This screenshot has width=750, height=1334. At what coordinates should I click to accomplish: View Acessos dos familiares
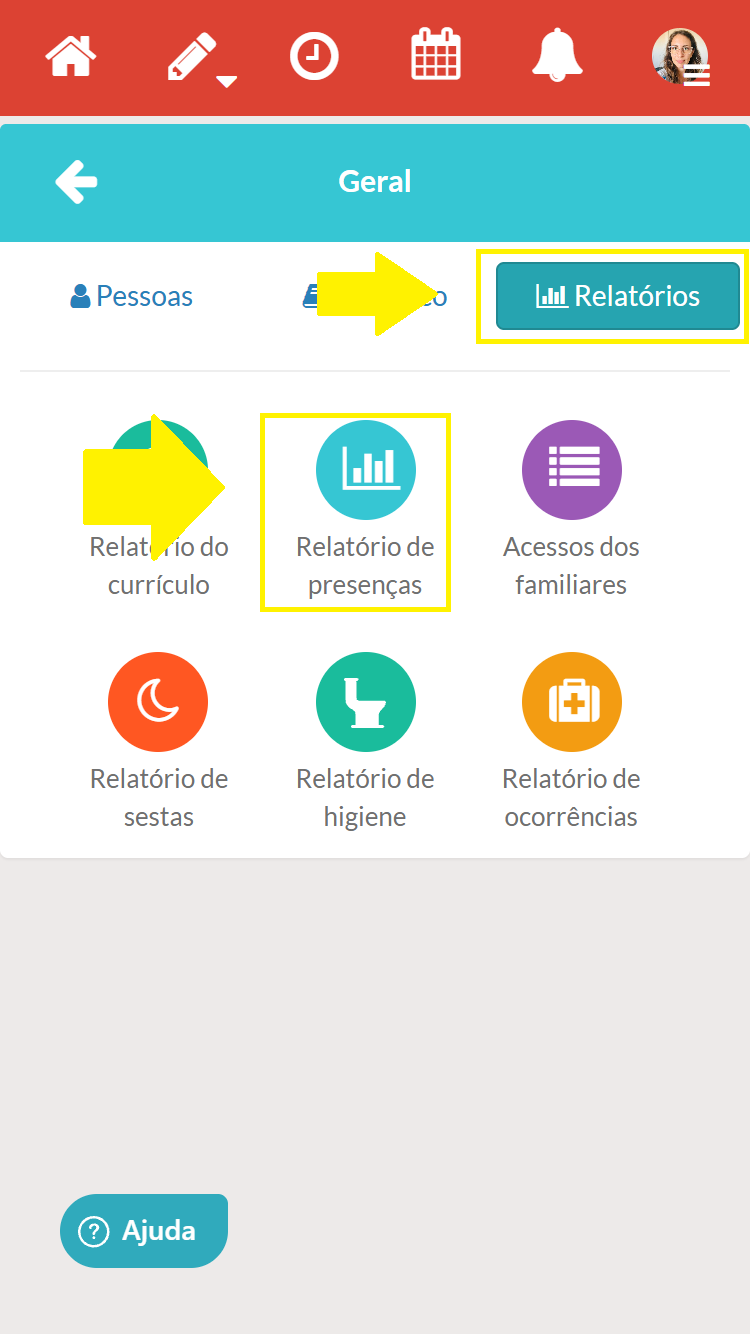(x=571, y=510)
